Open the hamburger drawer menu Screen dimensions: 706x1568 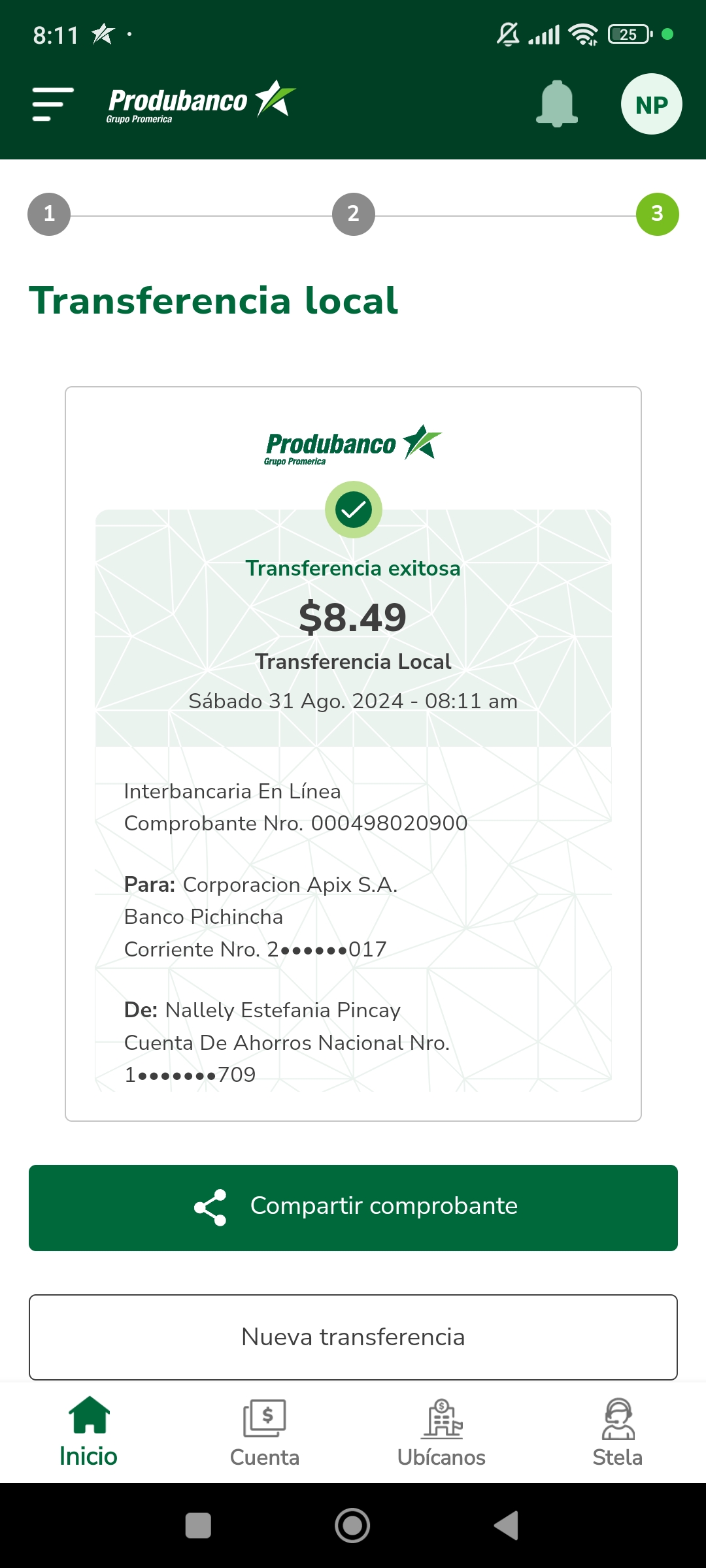[53, 105]
